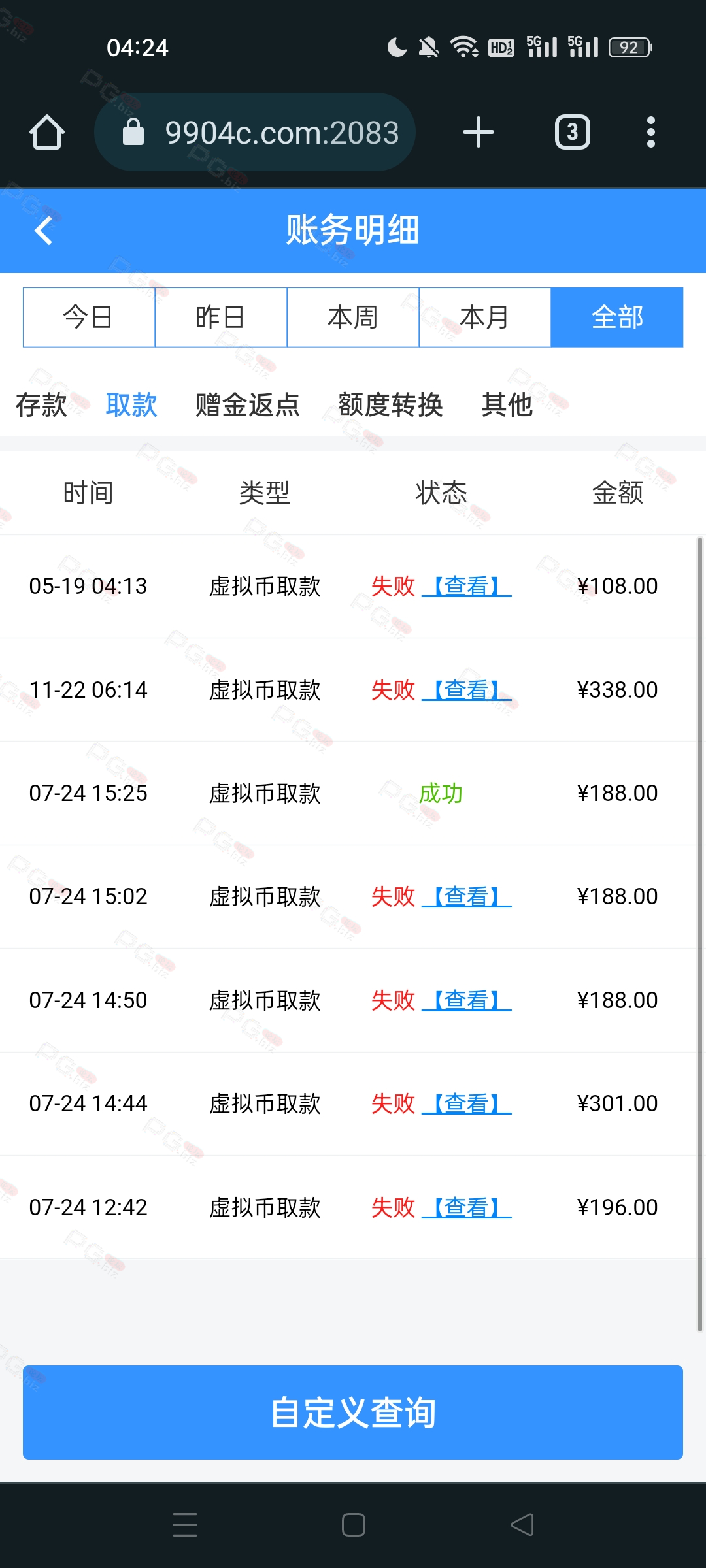Viewport: 706px width, 1568px height.
Task: Switch to the 赠金返点 category
Action: click(x=248, y=405)
